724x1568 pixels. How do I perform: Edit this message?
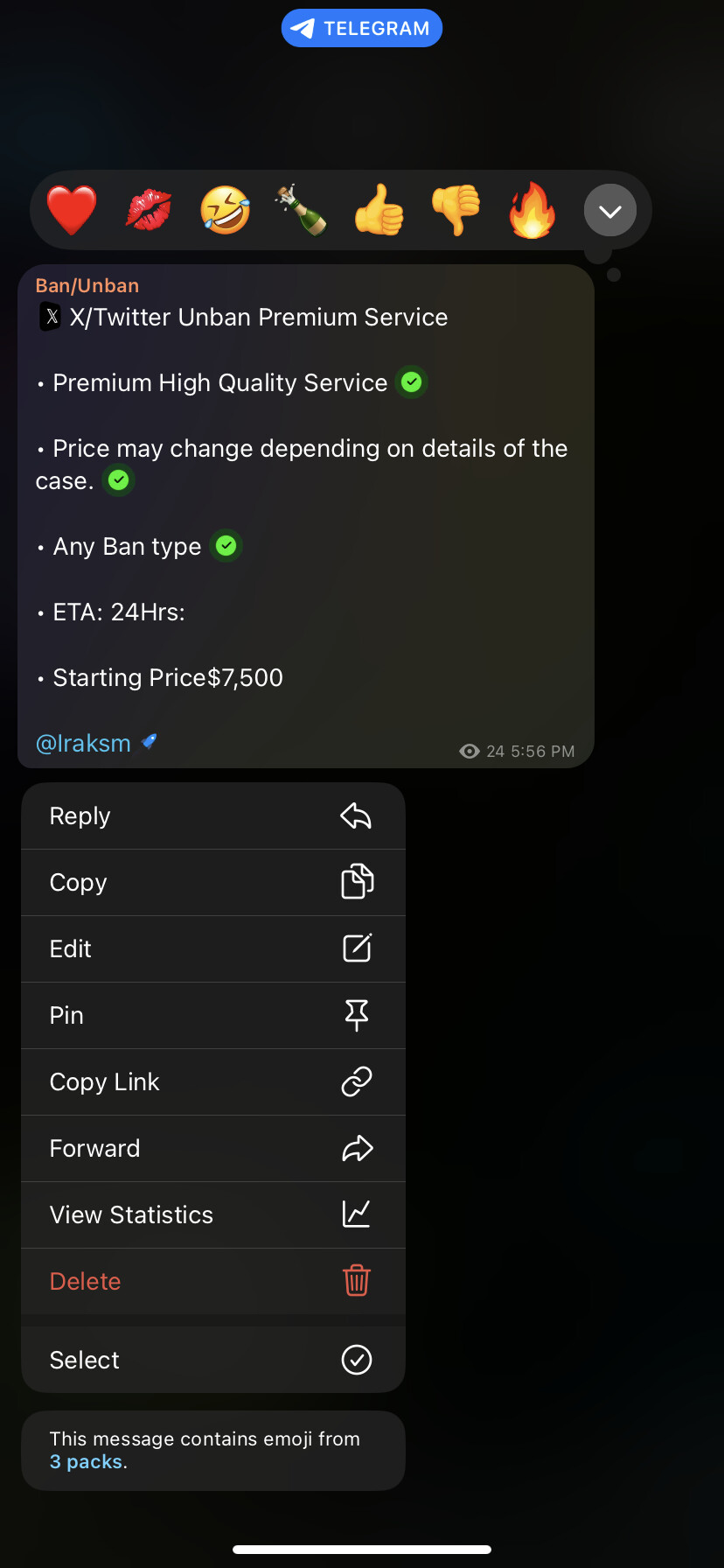(213, 949)
